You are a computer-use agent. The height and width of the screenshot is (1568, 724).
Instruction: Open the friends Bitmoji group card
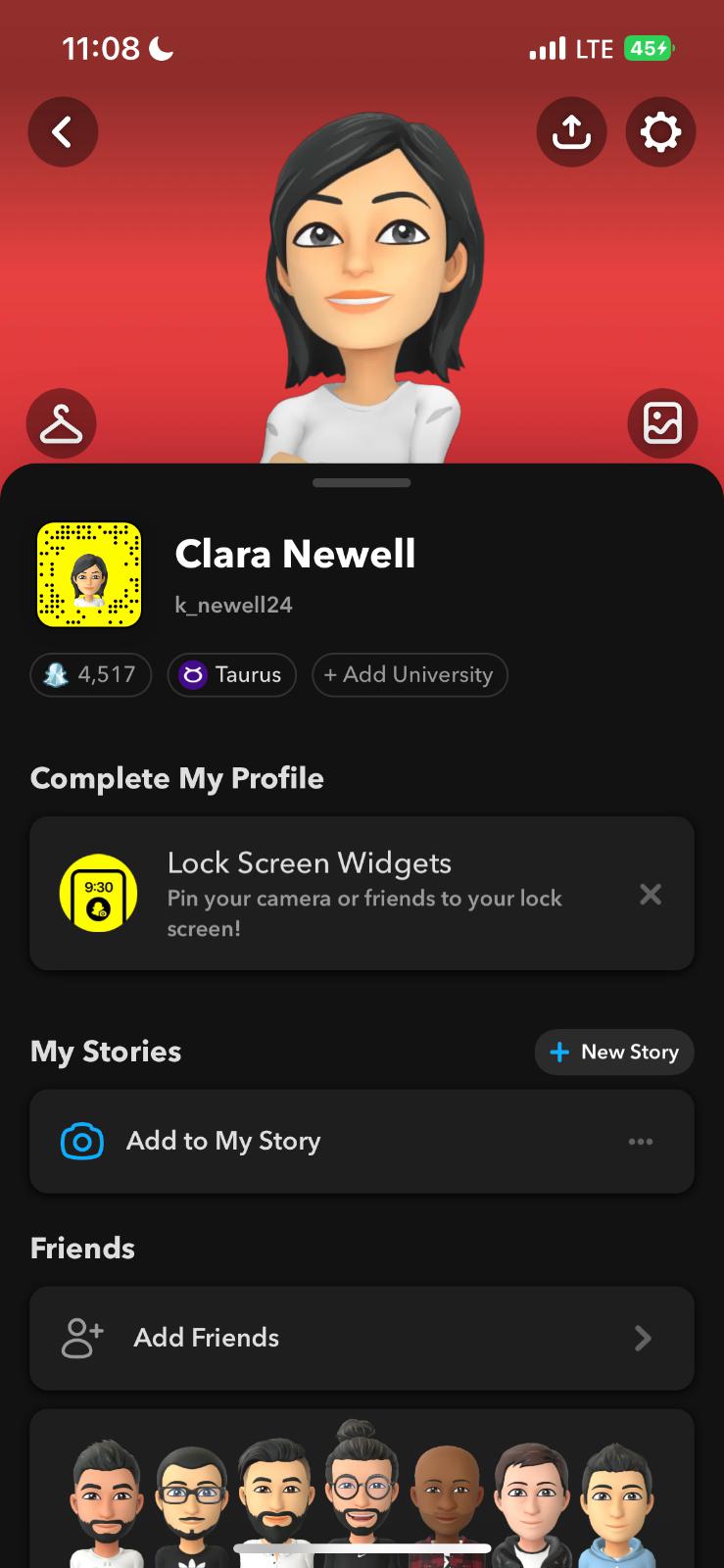(362, 1494)
